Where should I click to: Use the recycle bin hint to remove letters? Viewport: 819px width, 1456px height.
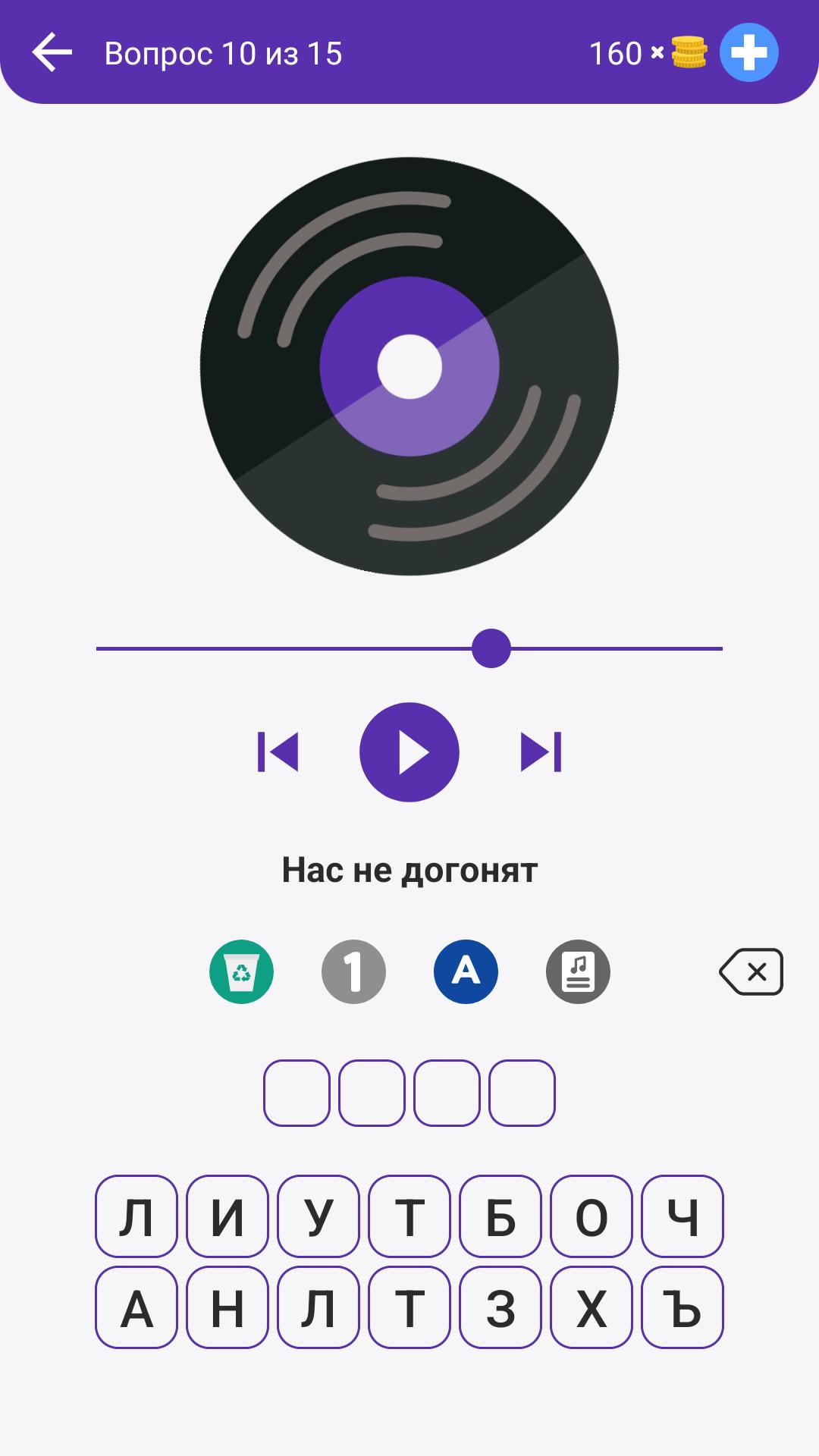coord(241,972)
